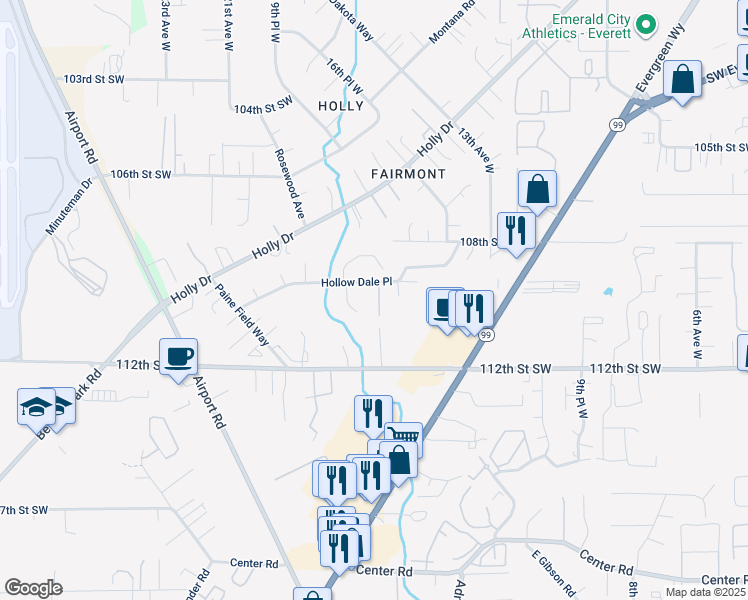
Task: Select the shopping bag marker by Evergreen Wy
Action: point(682,80)
